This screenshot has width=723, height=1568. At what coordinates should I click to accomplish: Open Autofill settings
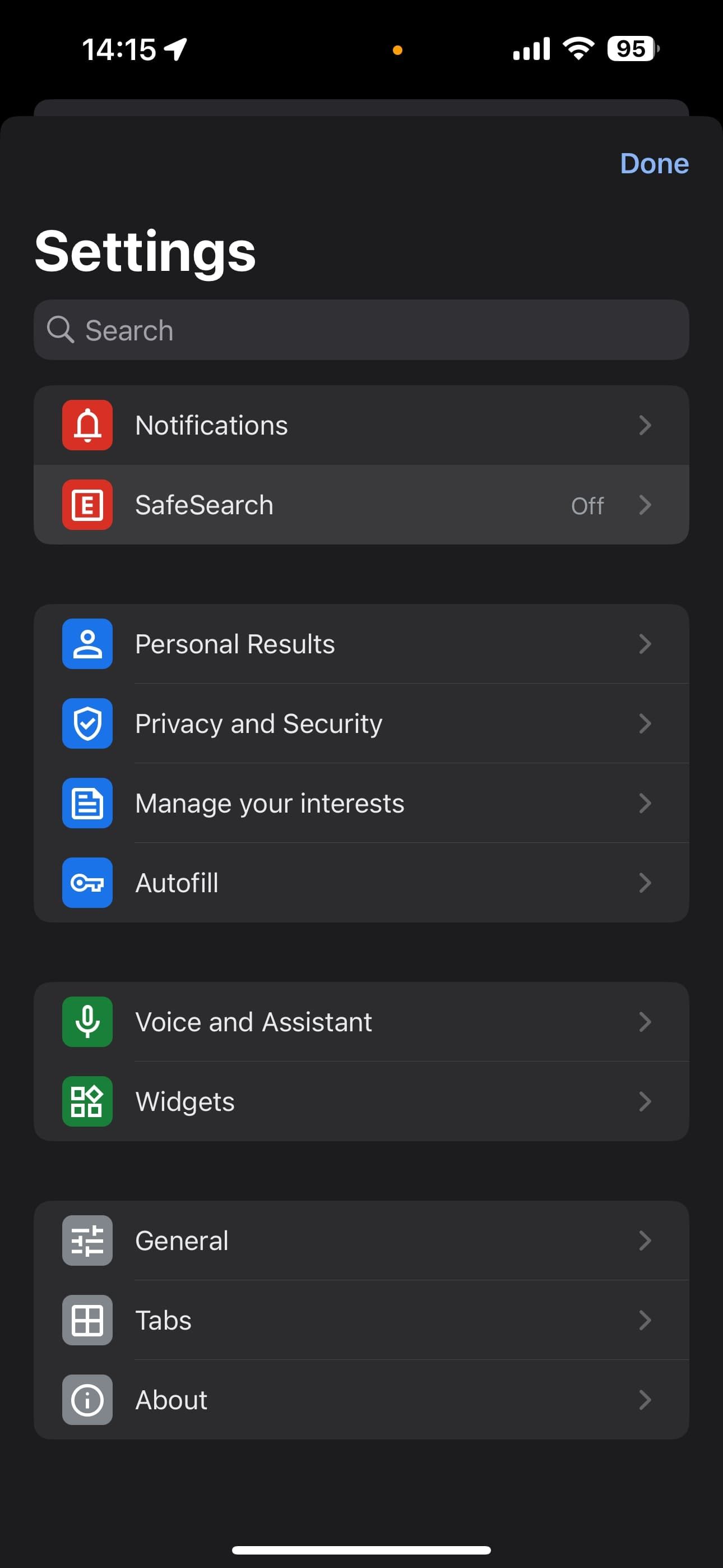point(361,883)
